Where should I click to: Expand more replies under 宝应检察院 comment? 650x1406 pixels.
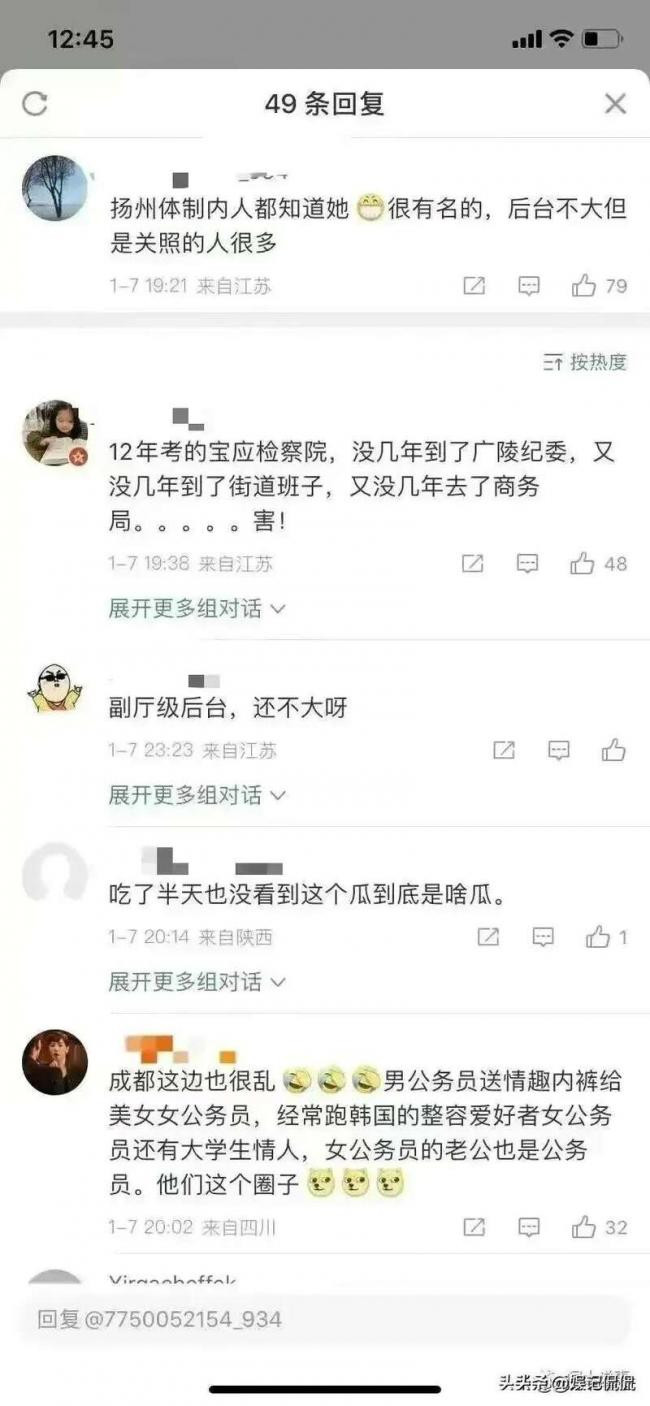[197, 608]
